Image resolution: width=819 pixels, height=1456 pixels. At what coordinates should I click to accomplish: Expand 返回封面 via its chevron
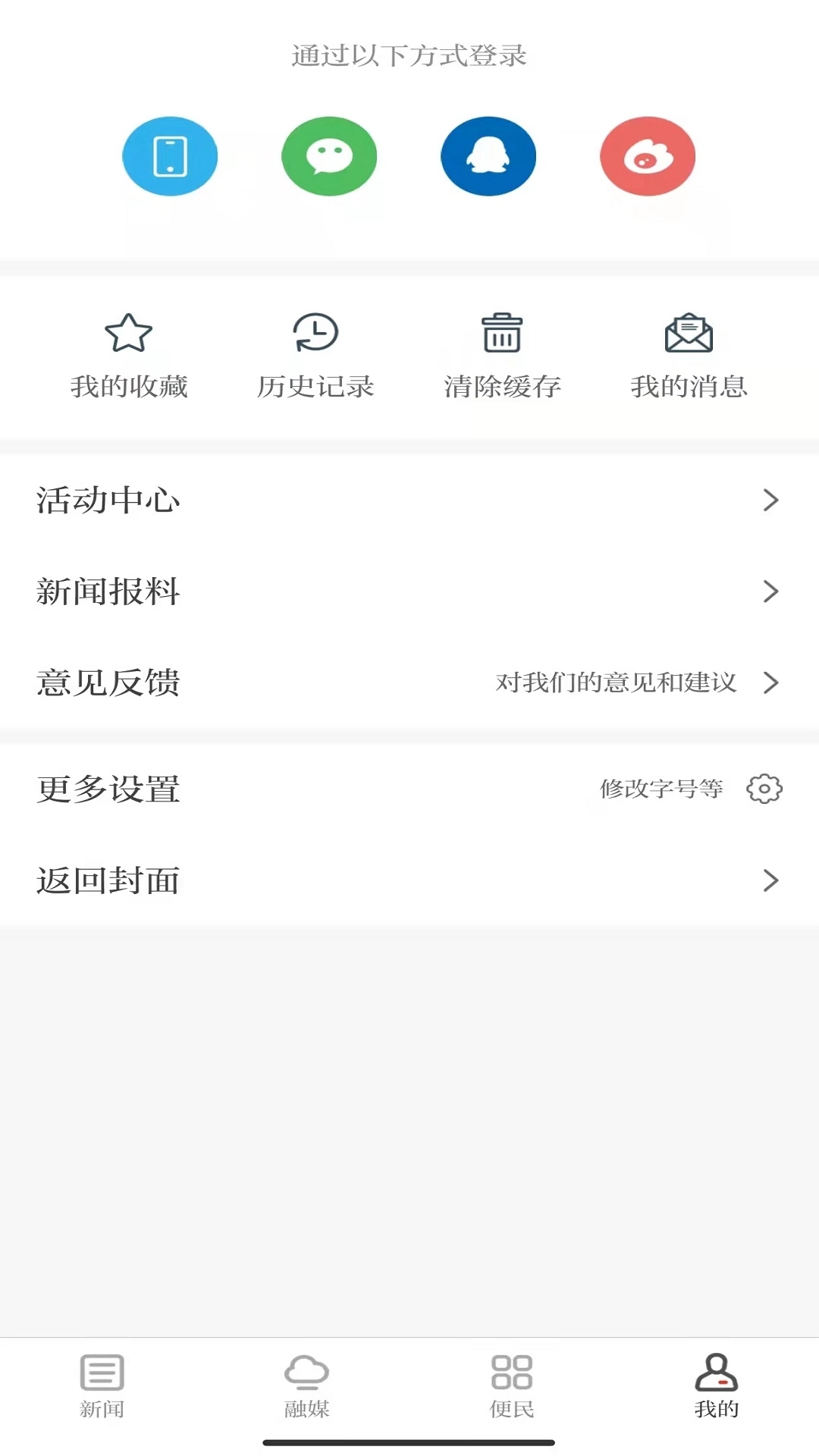point(773,880)
